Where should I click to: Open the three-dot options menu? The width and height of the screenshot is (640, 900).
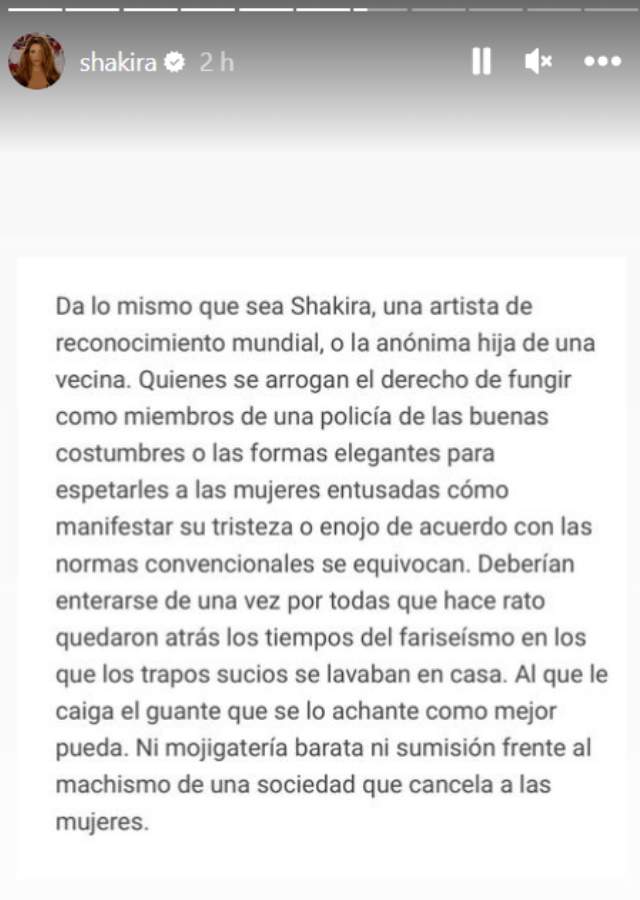[x=602, y=62]
